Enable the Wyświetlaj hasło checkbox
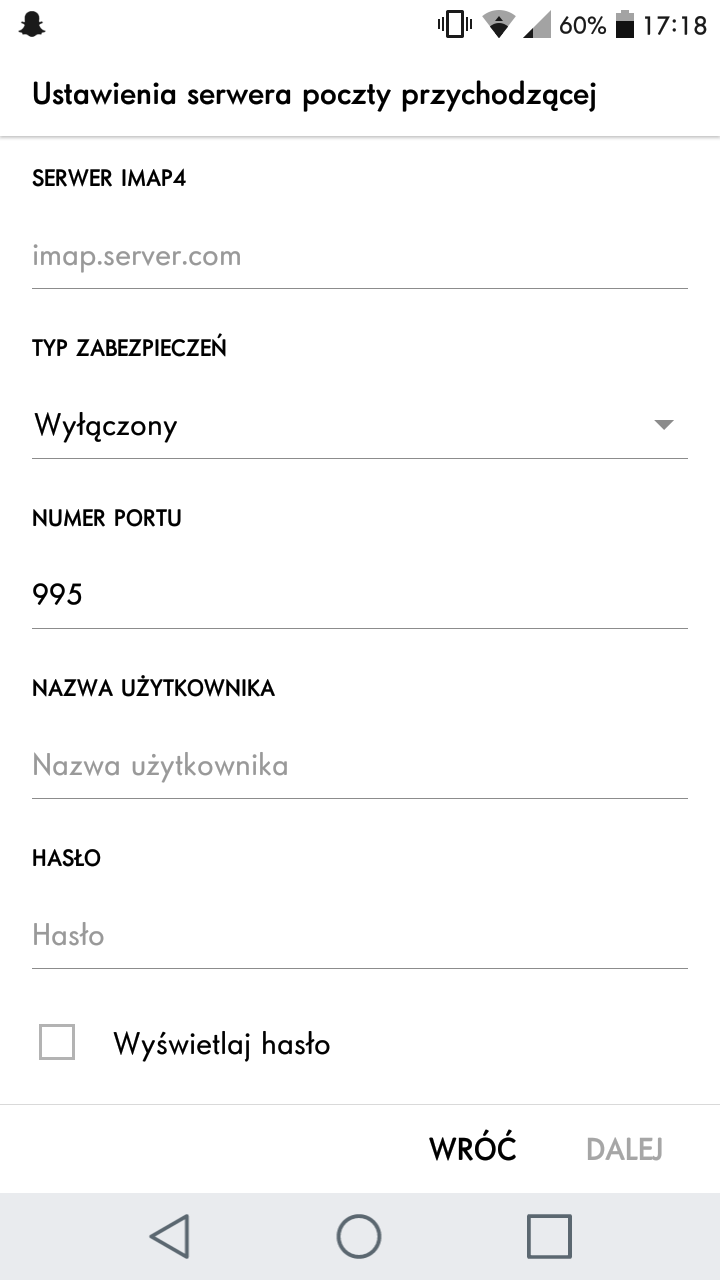The height and width of the screenshot is (1280, 720). (x=57, y=1043)
